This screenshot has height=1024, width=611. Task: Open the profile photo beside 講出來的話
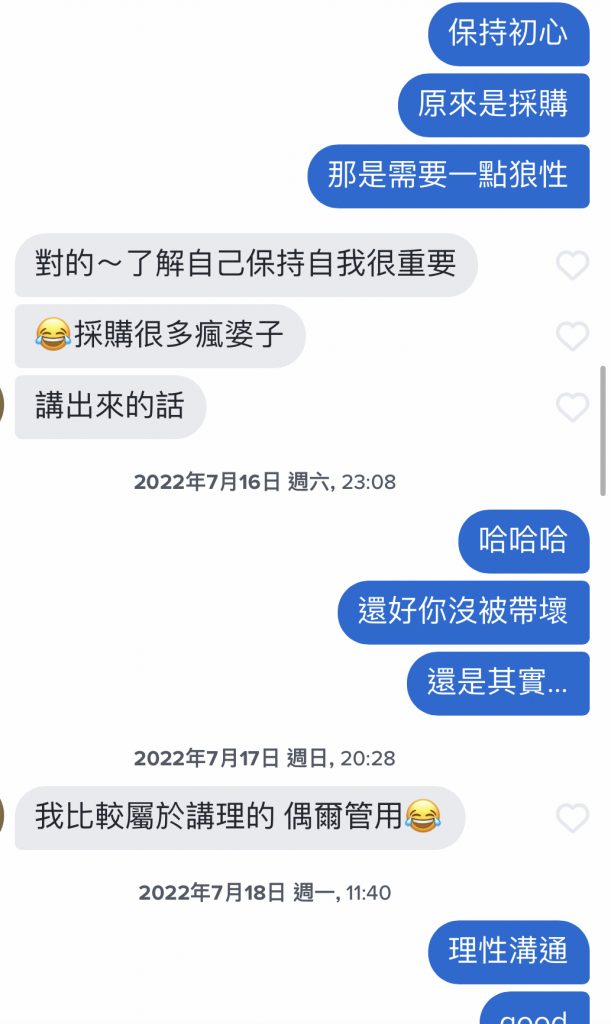coord(3,407)
